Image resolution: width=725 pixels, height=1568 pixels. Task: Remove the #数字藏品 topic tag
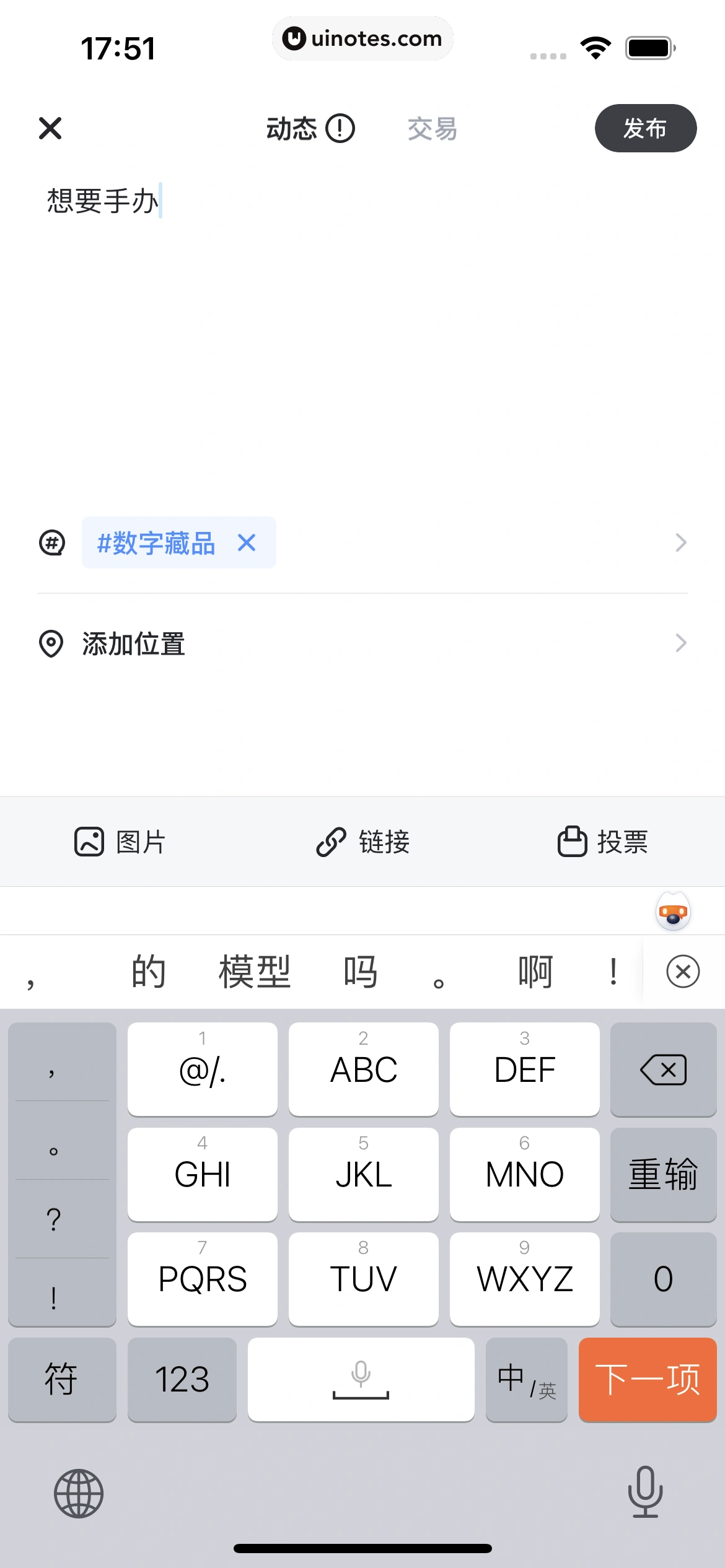point(247,543)
